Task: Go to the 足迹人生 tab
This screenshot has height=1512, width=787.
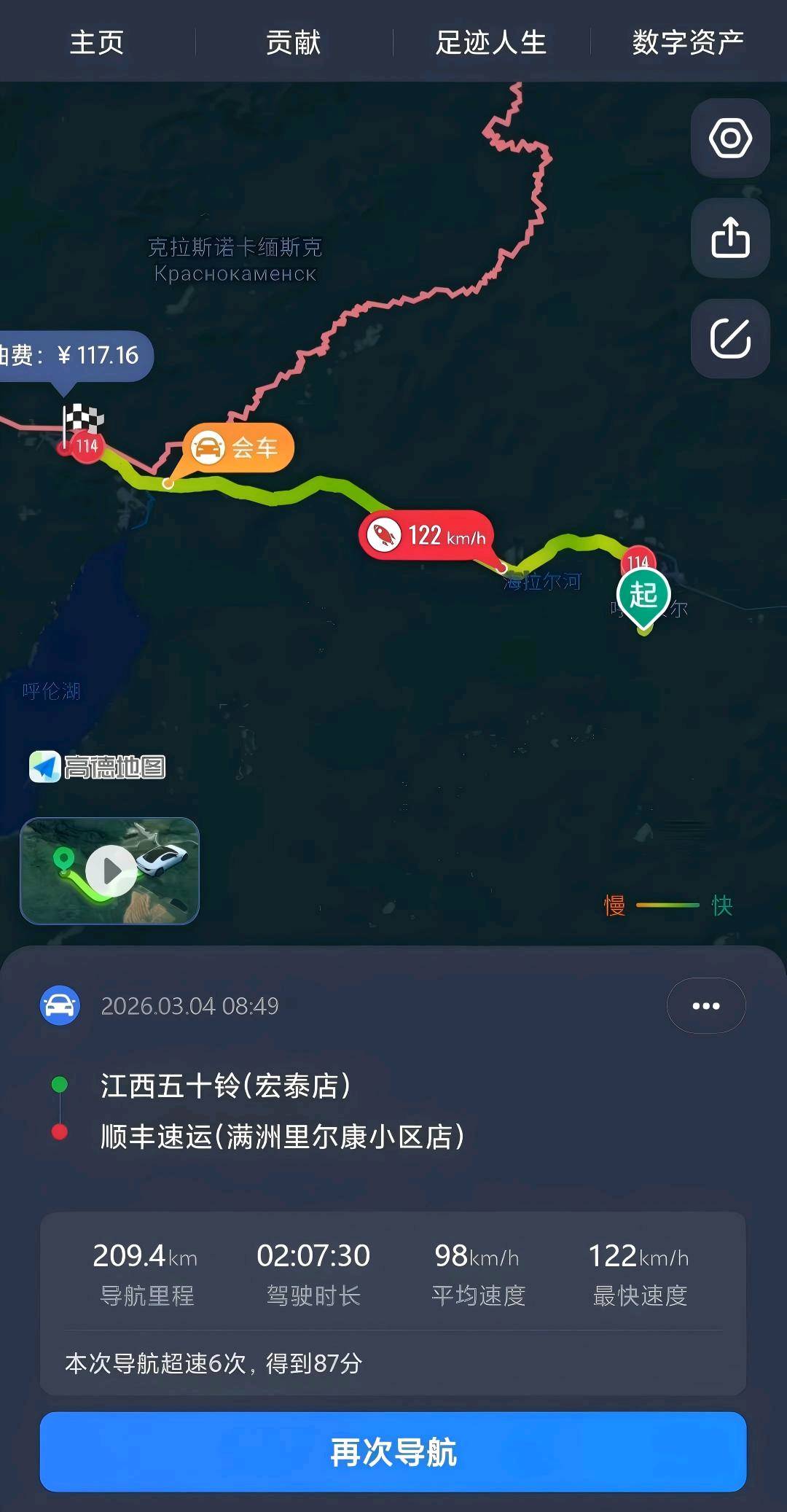Action: pyautogui.click(x=491, y=42)
